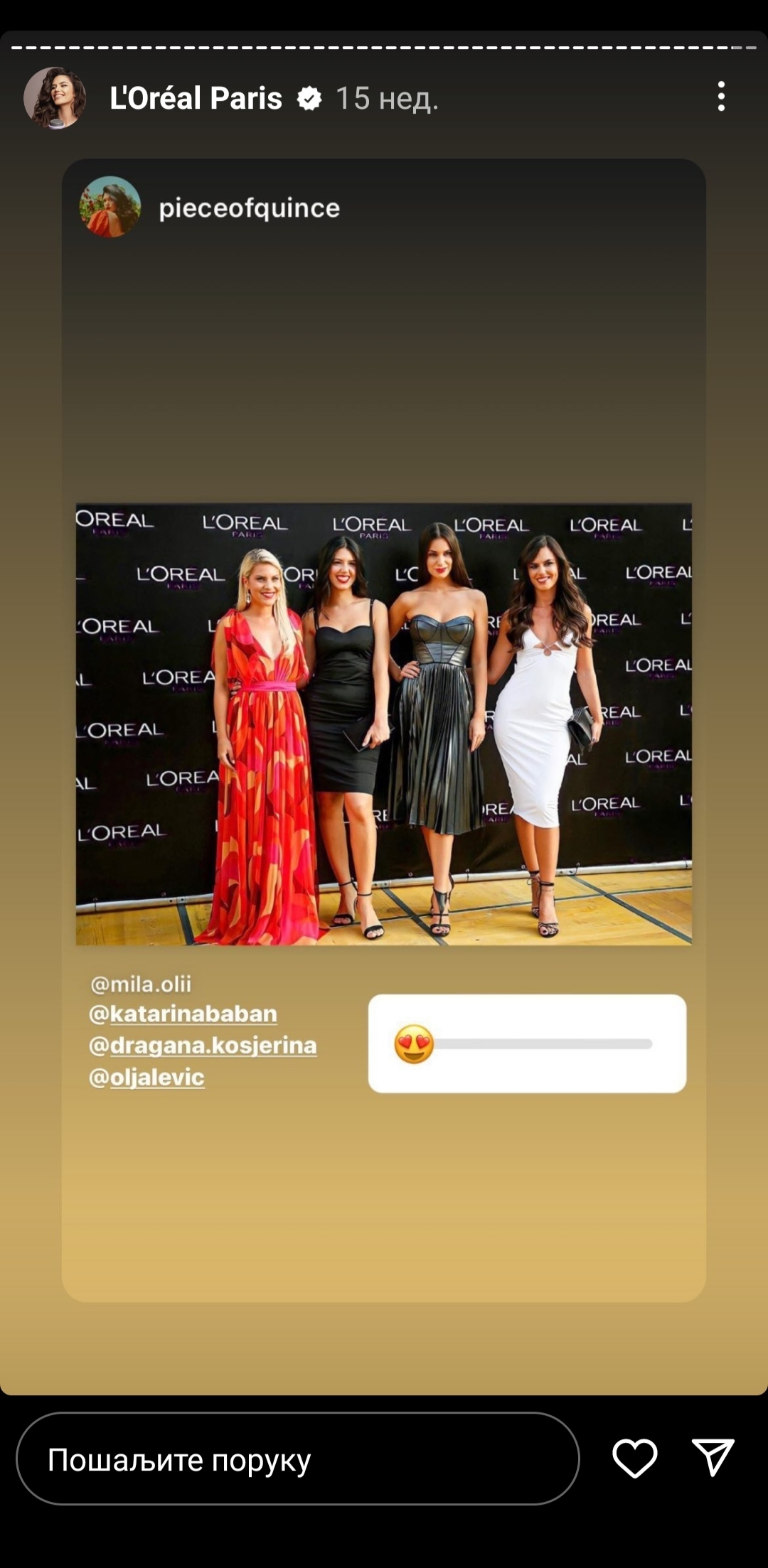The image size is (768, 1568).
Task: Open the @dragana.kosjerina mention
Action: tap(203, 1046)
